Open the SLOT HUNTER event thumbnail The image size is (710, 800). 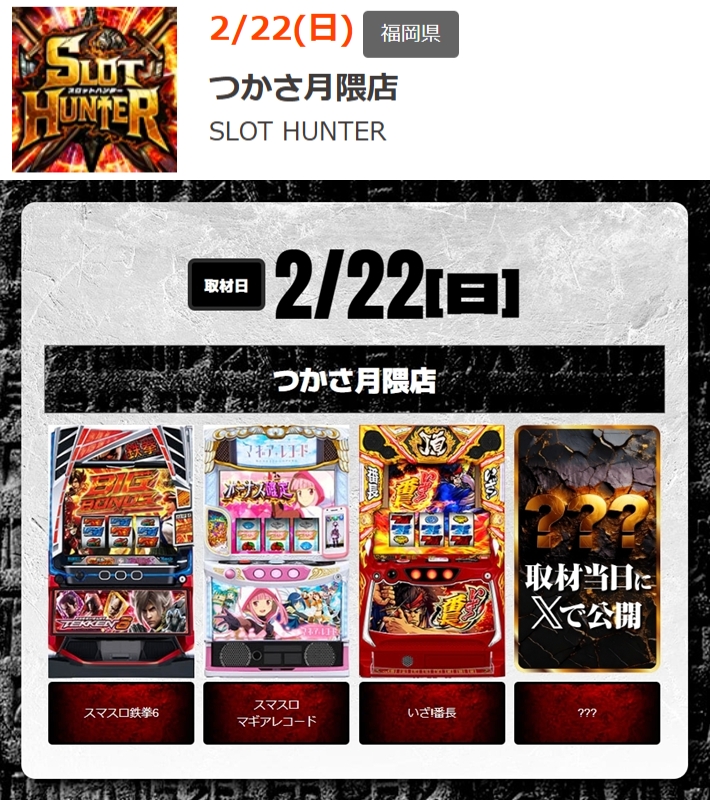94,90
